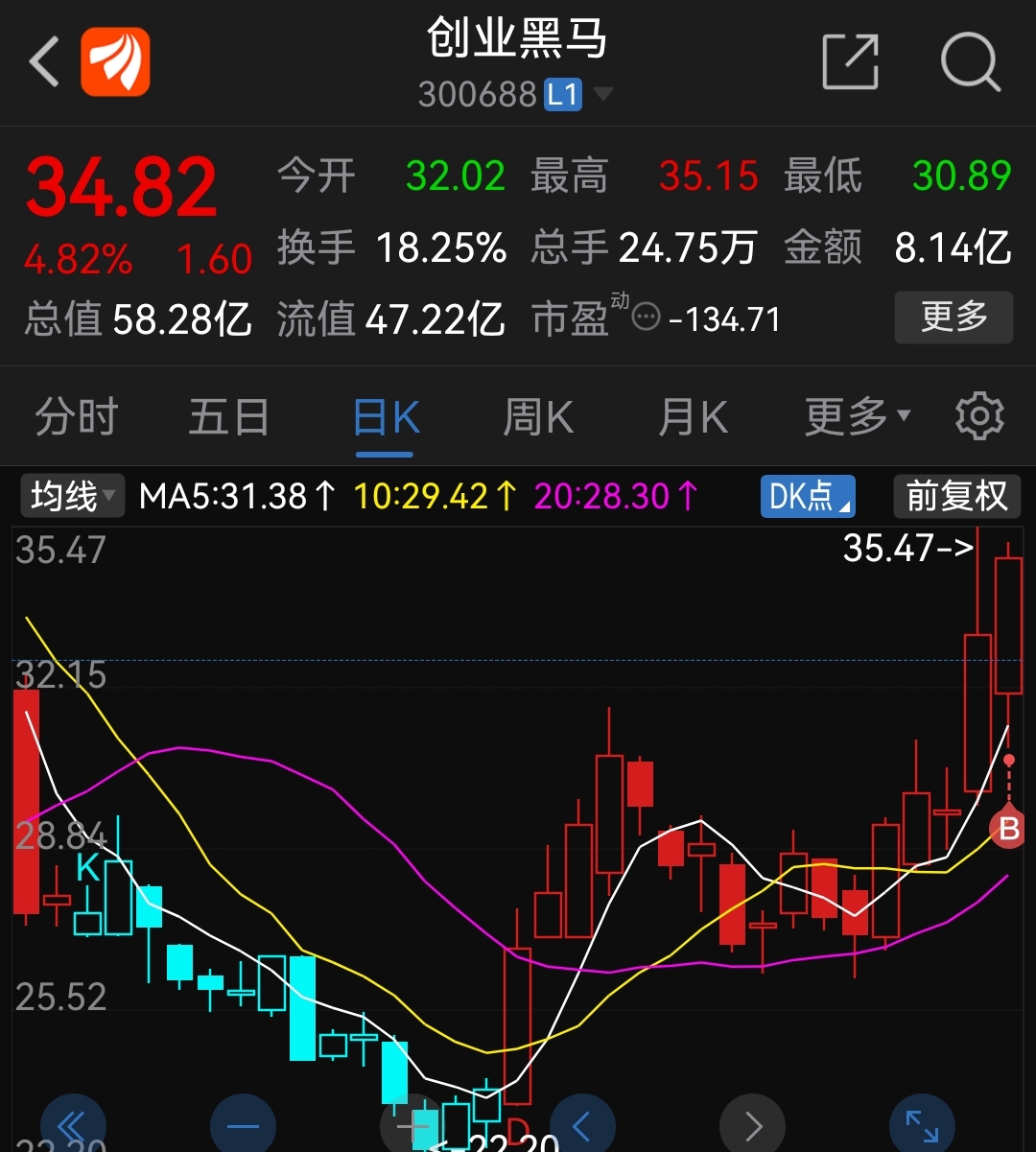The image size is (1036, 1152).
Task: Open the chart settings gear icon
Action: [979, 415]
